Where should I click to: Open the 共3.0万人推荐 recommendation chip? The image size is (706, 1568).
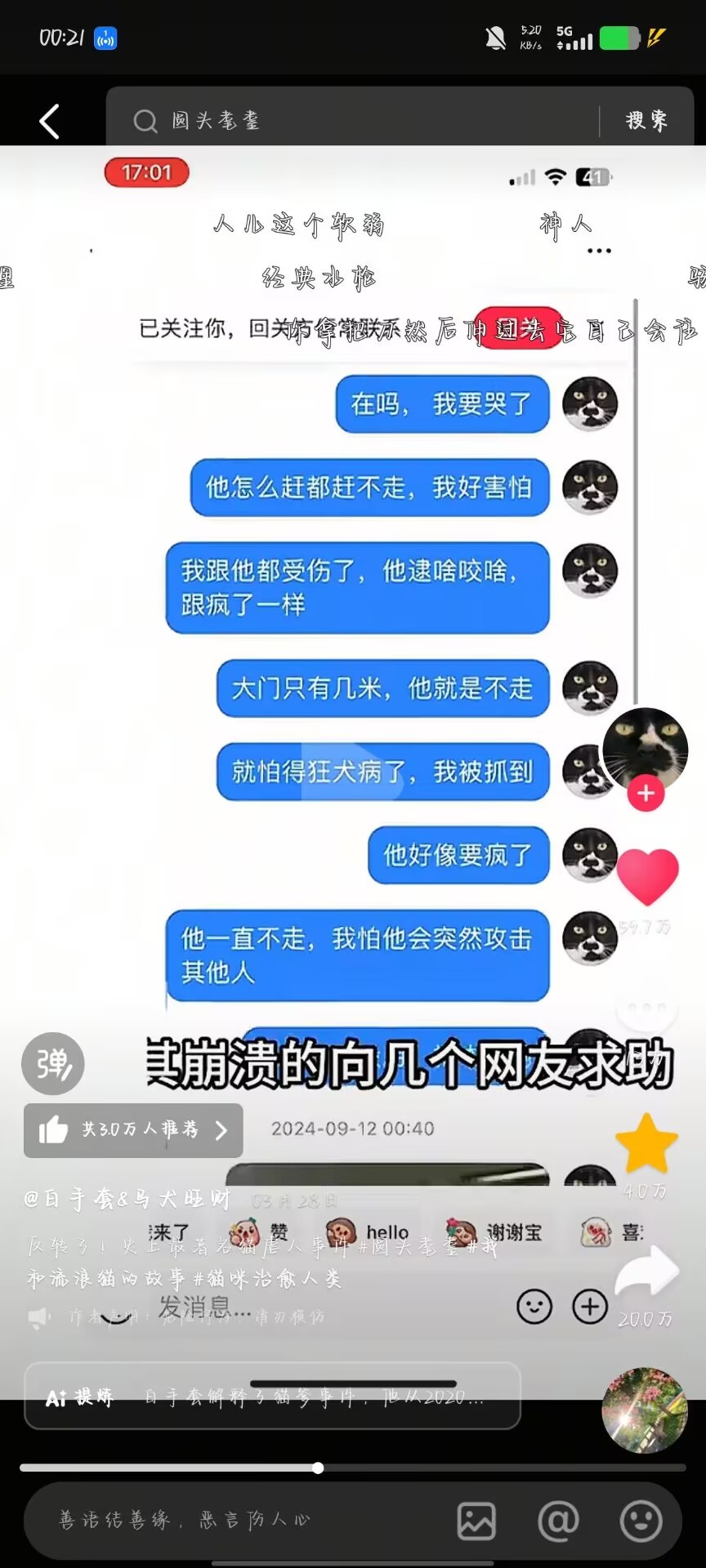133,1130
